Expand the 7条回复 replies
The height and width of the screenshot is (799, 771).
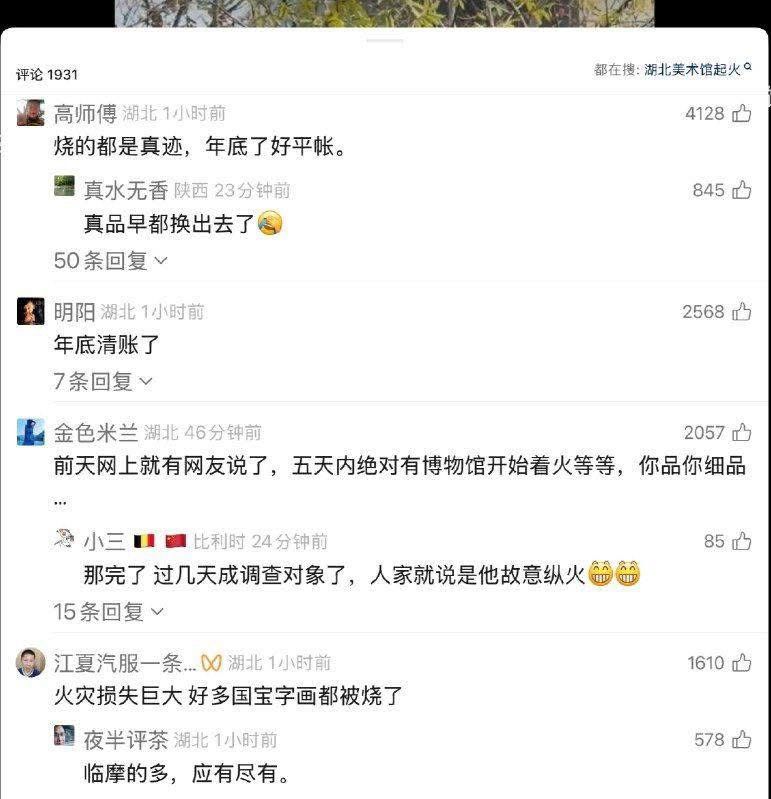tap(103, 381)
